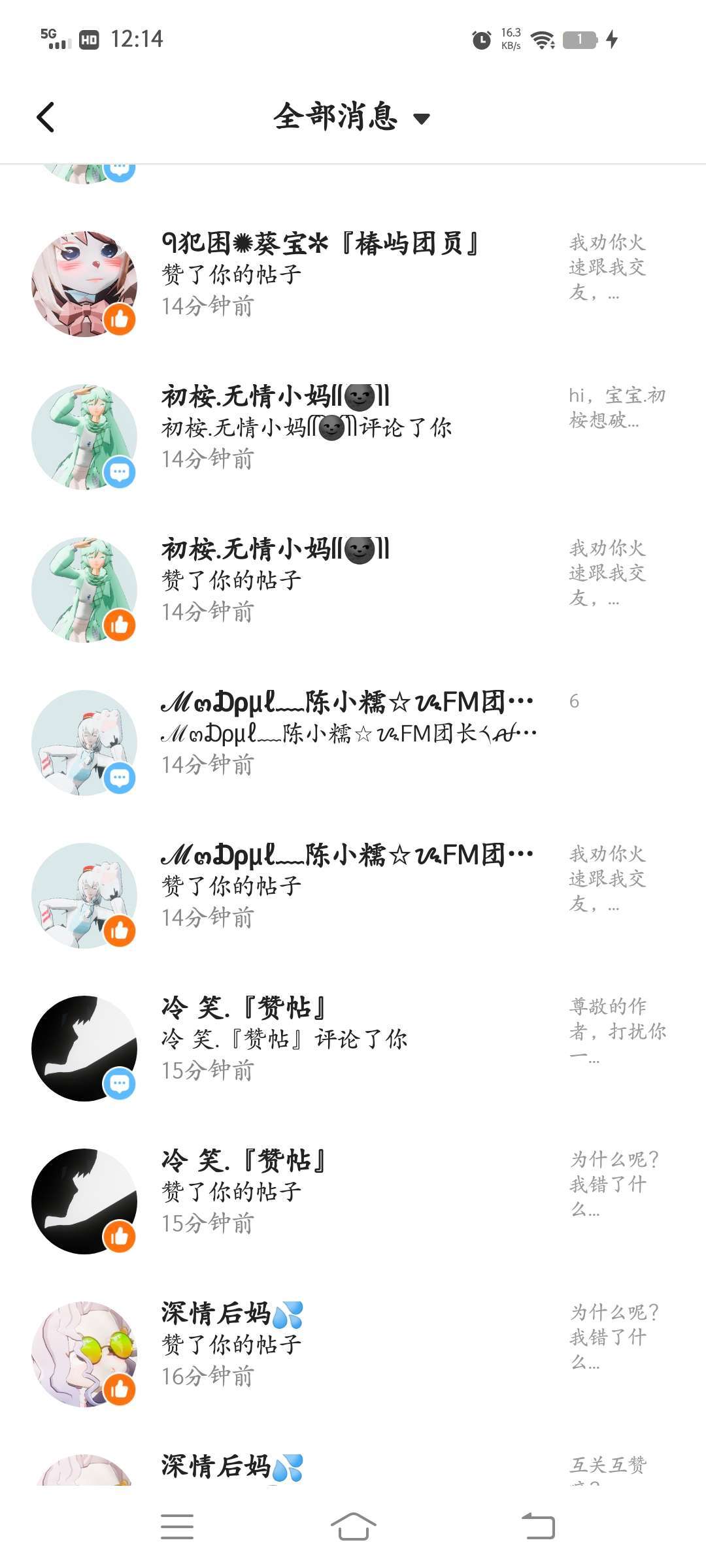The image size is (706, 1568).
Task: Open the like notification from 冷 笑.『赞帖』
Action: coord(353,1192)
